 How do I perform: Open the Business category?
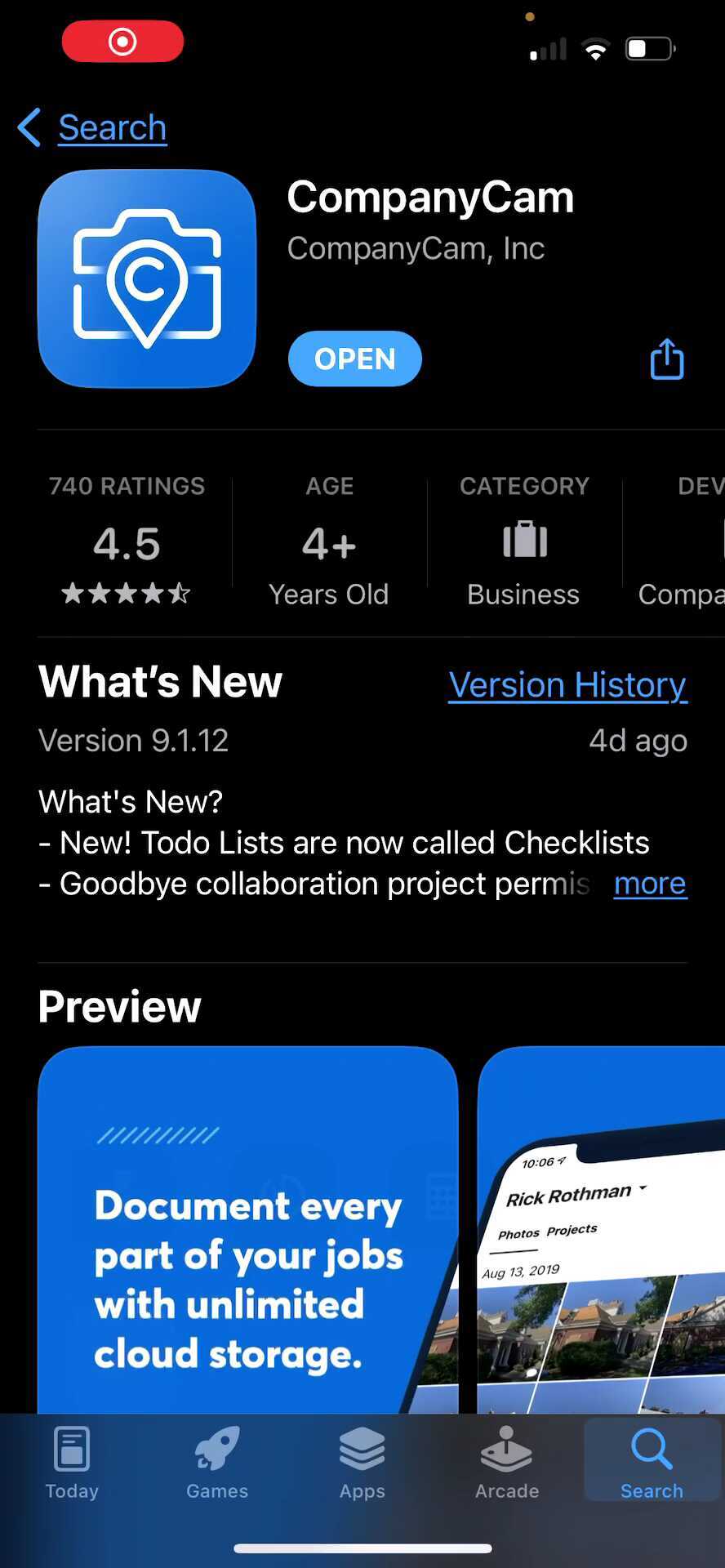(523, 541)
